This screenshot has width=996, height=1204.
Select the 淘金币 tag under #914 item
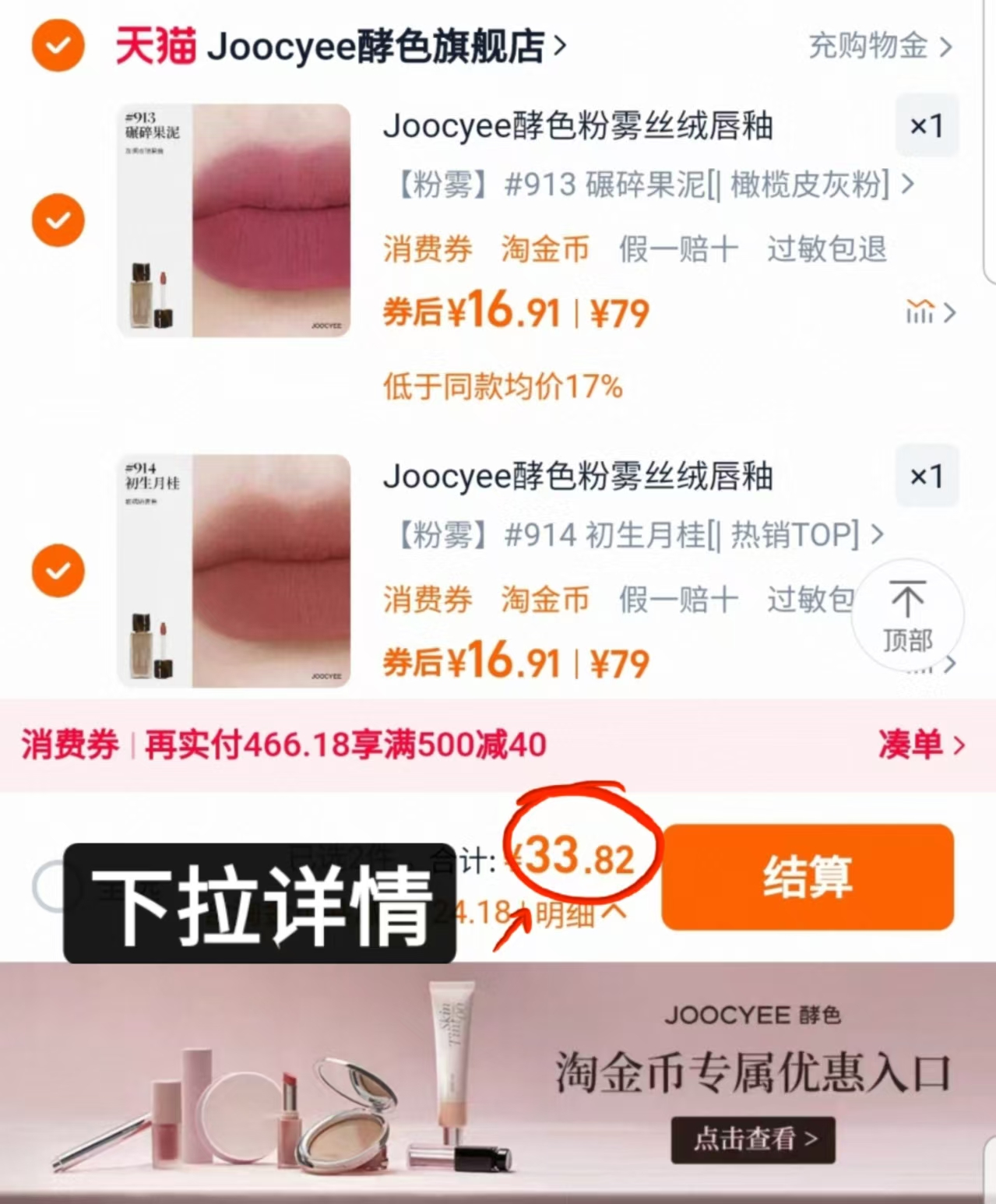543,600
